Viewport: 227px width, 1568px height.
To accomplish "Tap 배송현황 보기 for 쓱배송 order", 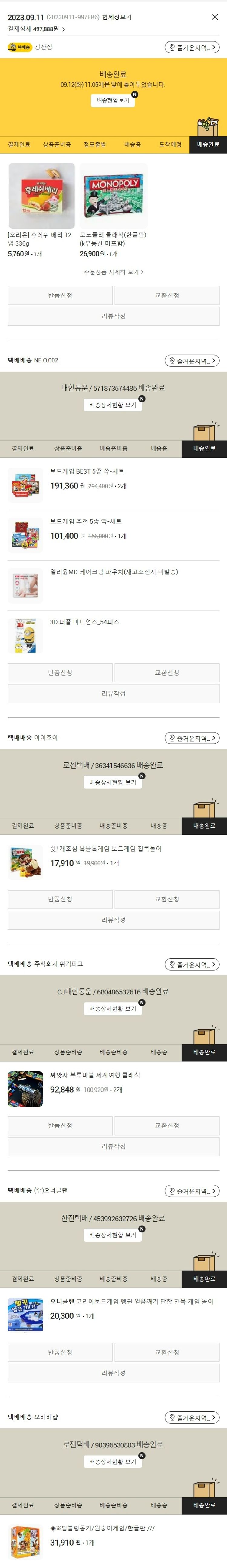I will coord(113,101).
